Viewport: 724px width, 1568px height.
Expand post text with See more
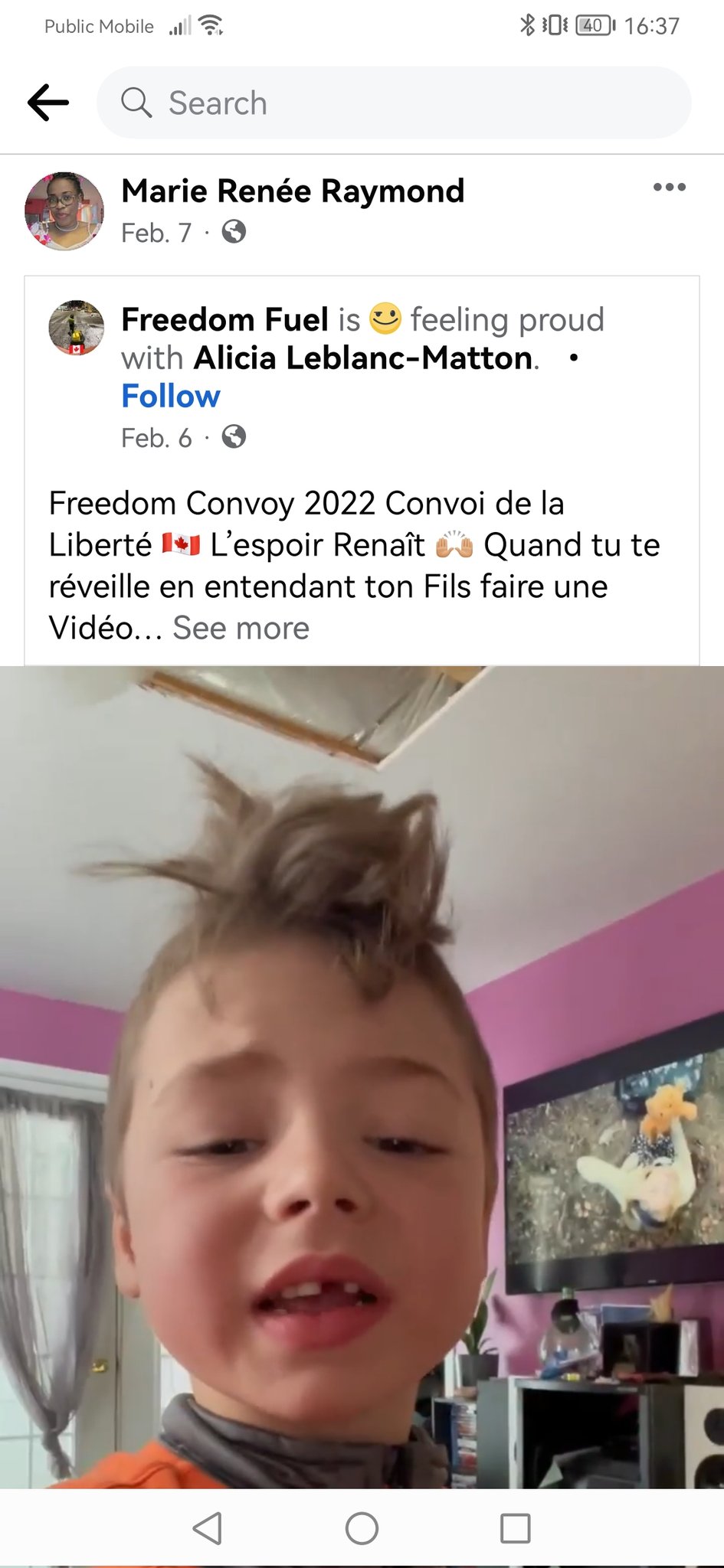coord(241,628)
